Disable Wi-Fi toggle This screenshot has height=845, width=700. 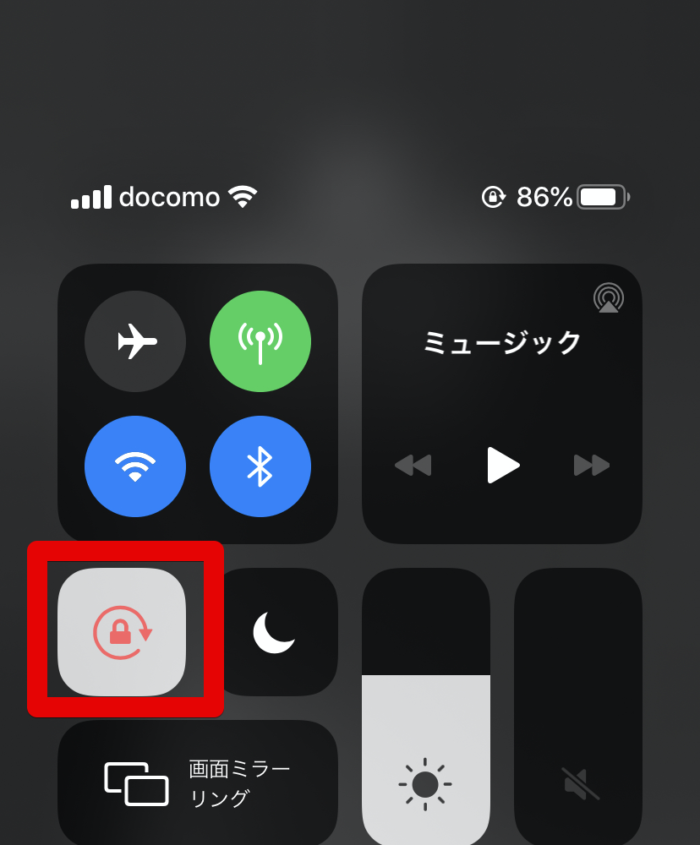coord(135,466)
